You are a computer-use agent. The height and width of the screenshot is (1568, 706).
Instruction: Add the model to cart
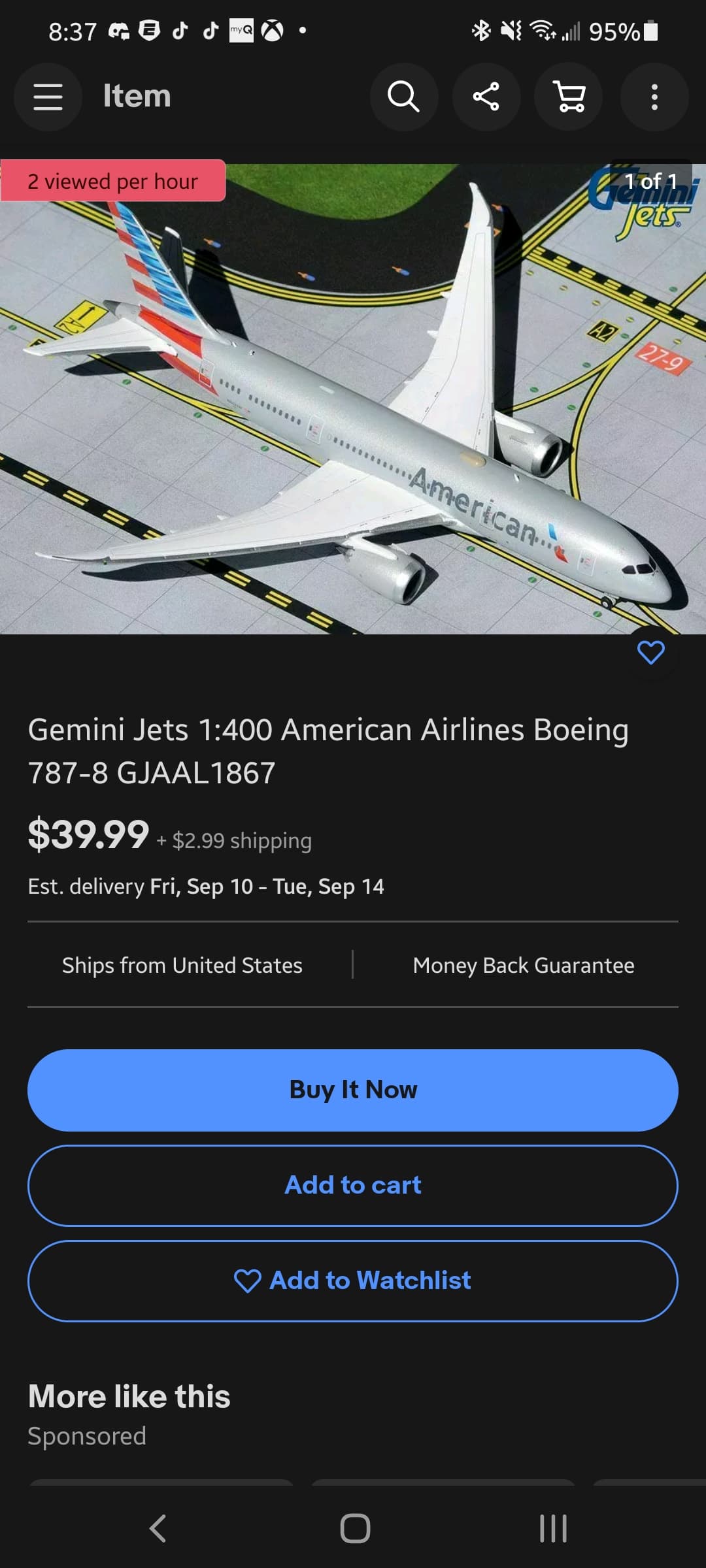coord(353,1185)
